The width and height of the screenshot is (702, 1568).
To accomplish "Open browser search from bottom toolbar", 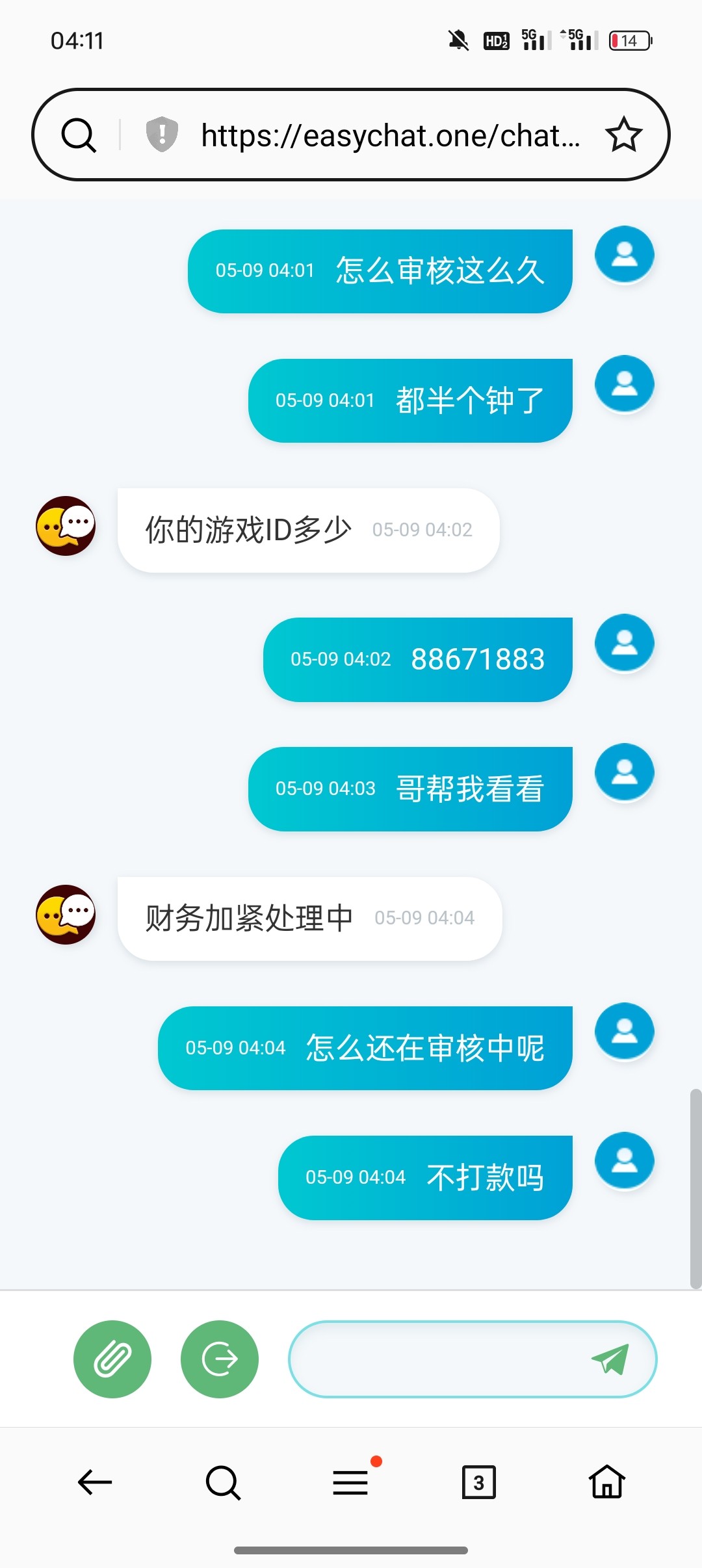I will pos(223,1483).
